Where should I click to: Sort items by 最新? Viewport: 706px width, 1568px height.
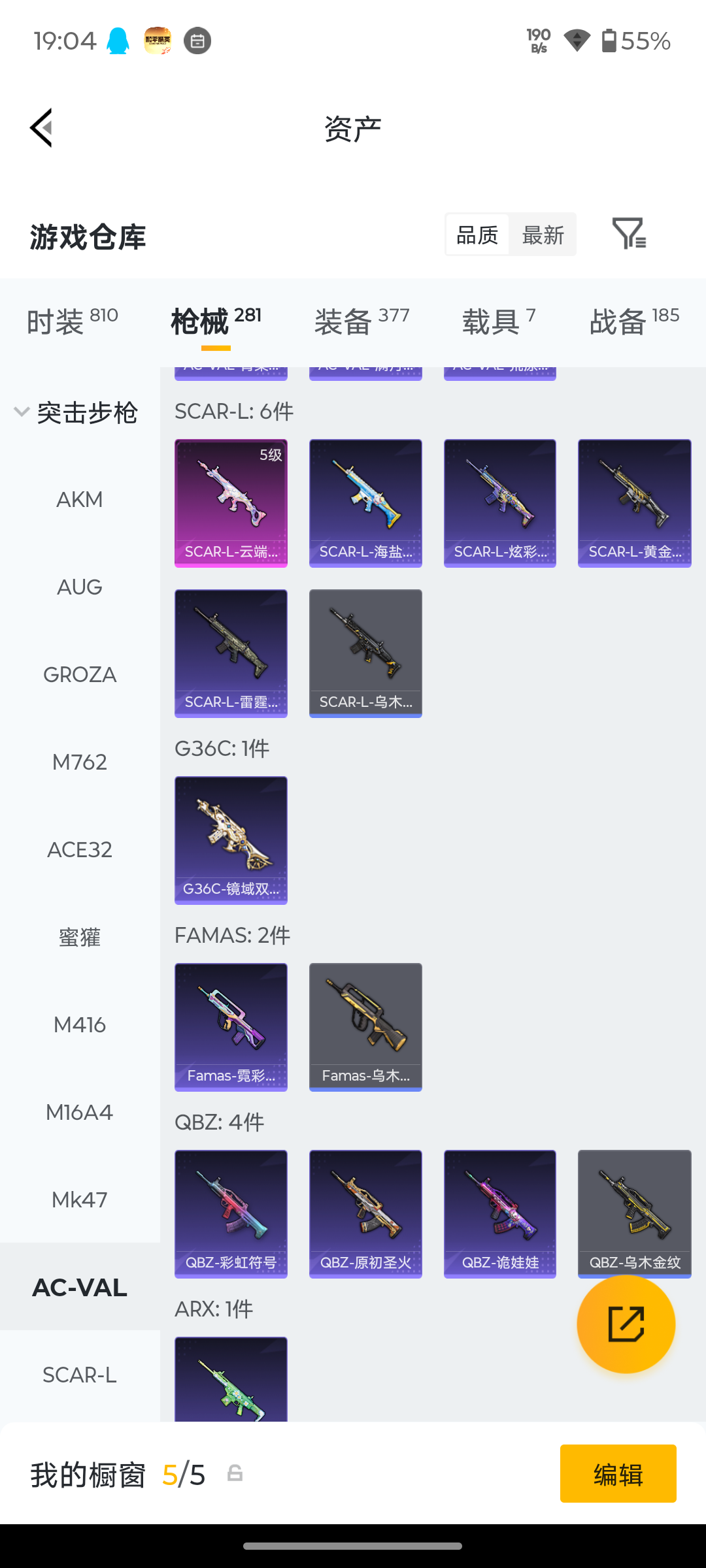tap(543, 235)
